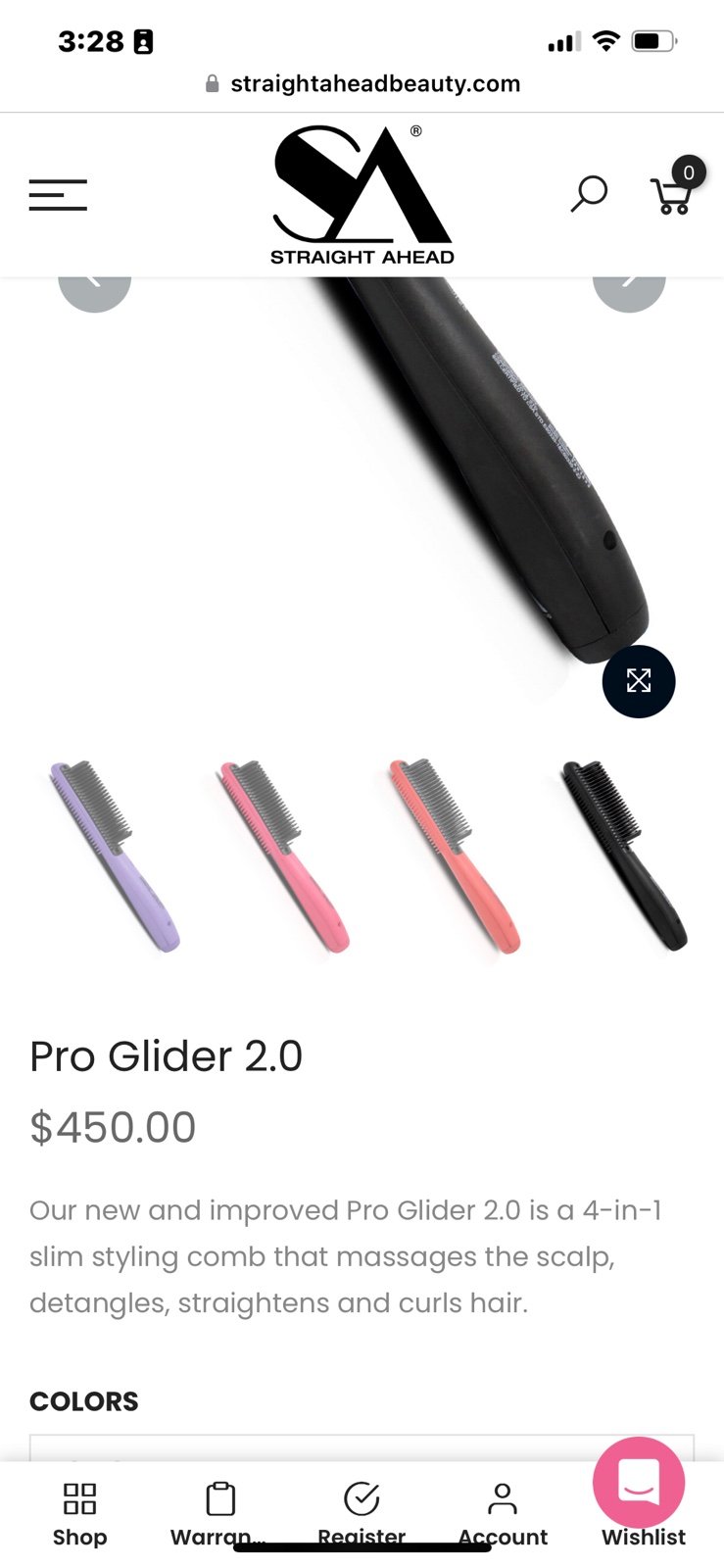Open the search magnifier

[x=589, y=194]
